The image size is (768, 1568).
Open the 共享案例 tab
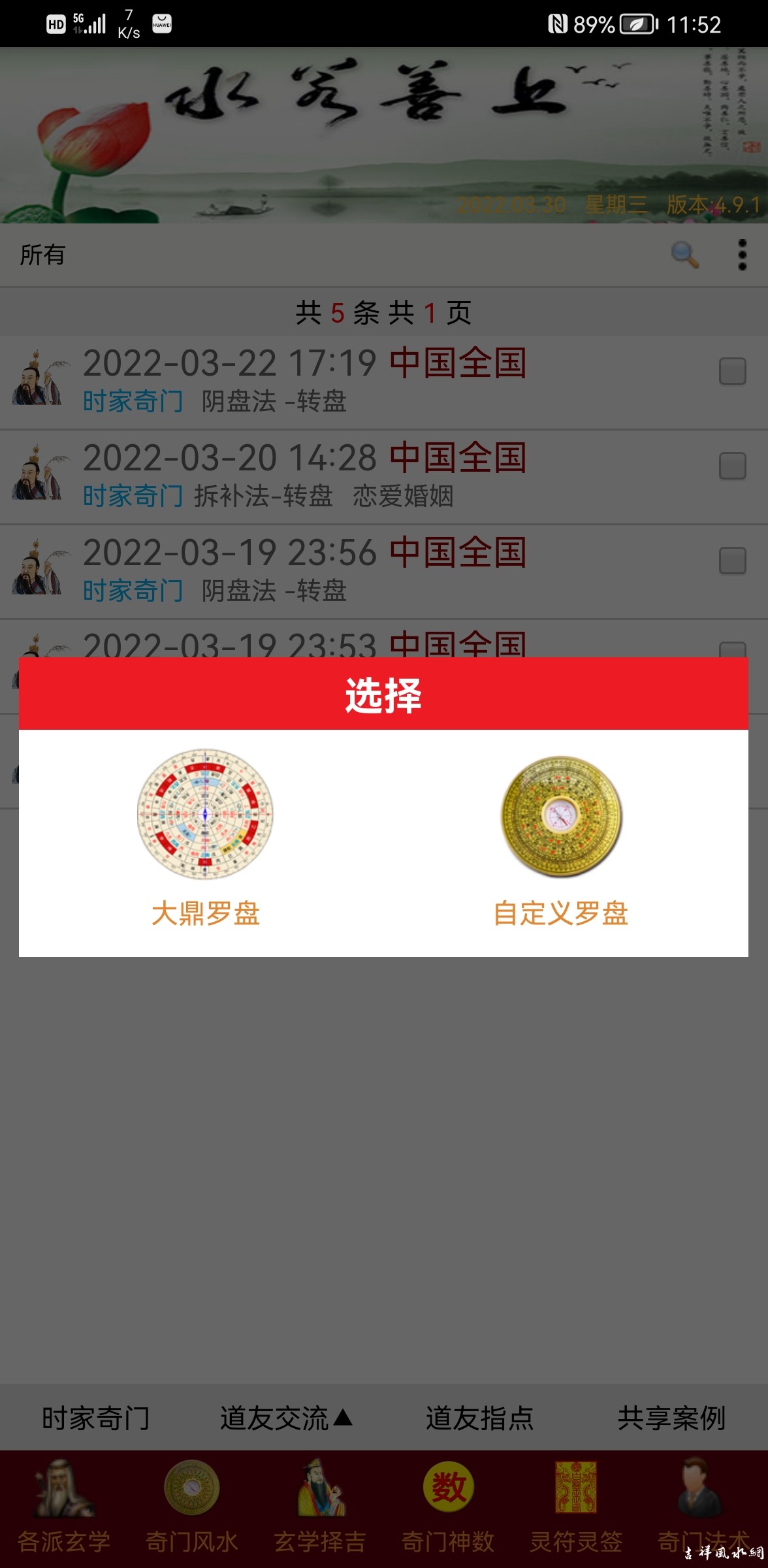[x=671, y=1418]
